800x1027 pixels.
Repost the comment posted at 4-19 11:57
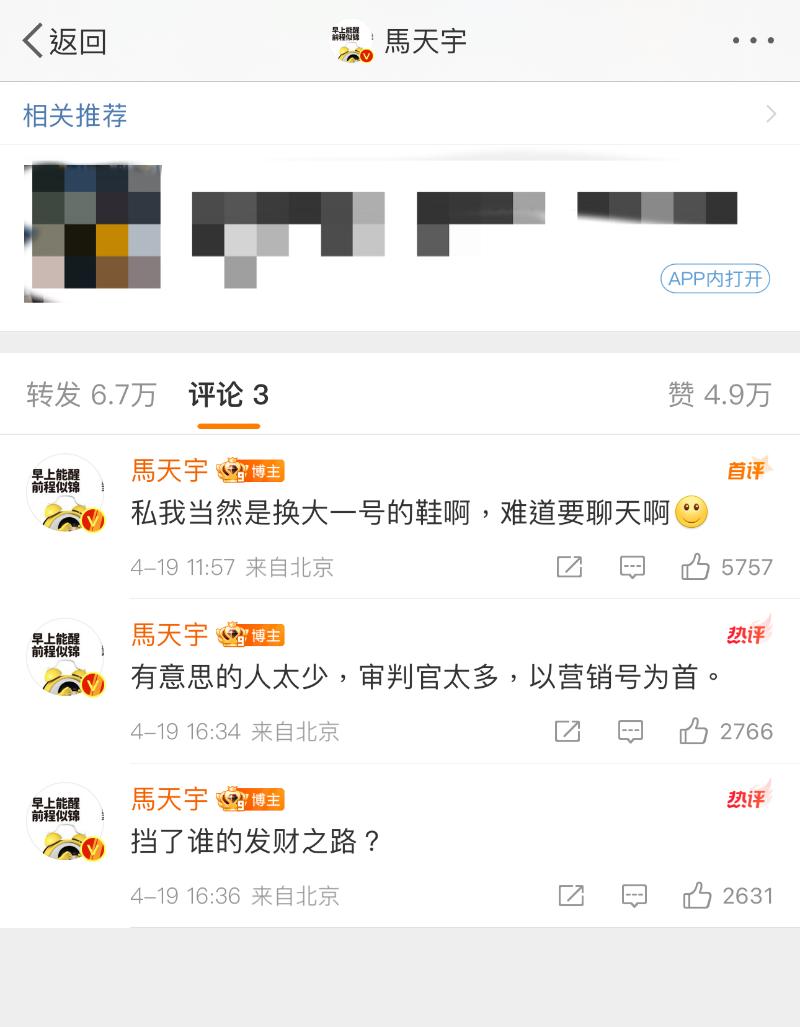point(569,567)
